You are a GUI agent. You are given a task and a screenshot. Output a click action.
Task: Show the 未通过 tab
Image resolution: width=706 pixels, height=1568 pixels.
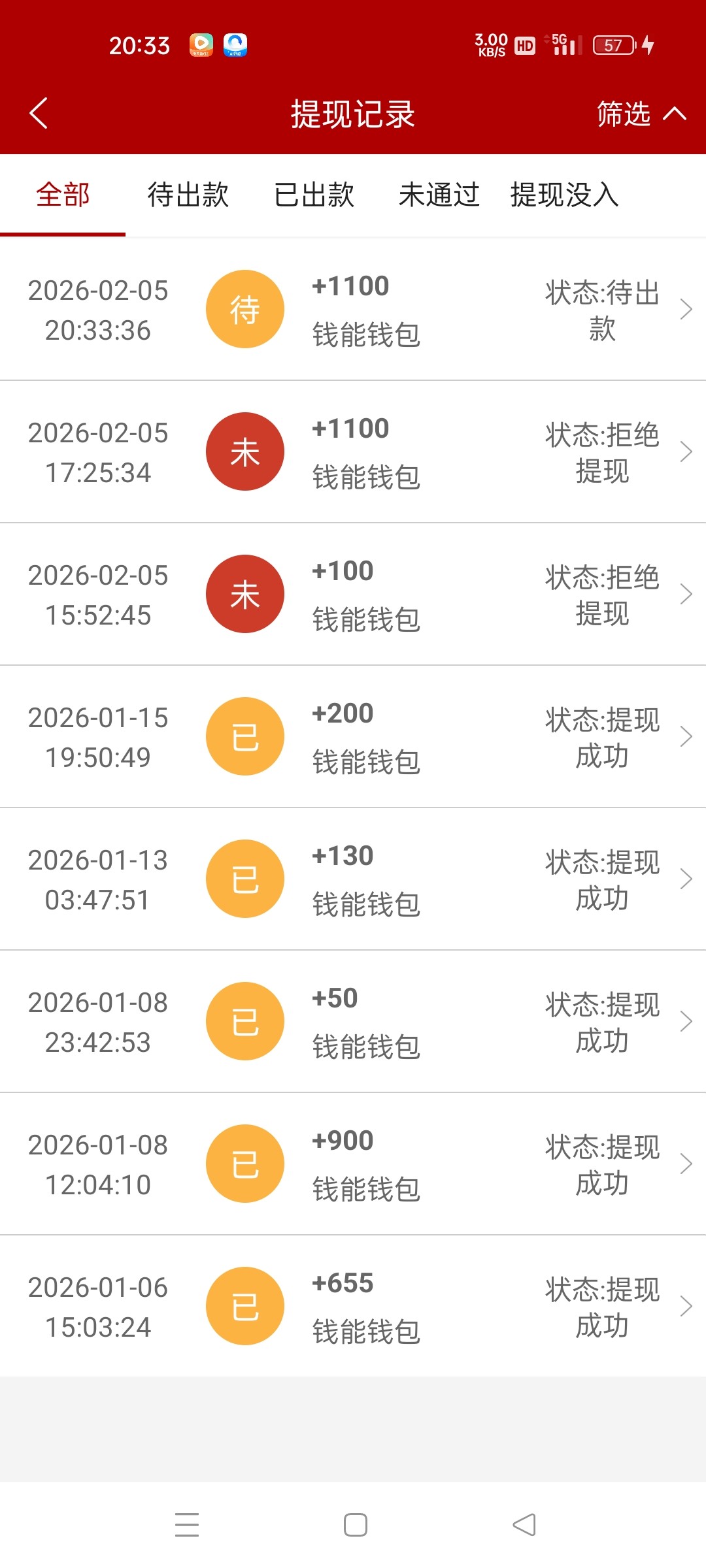[439, 195]
